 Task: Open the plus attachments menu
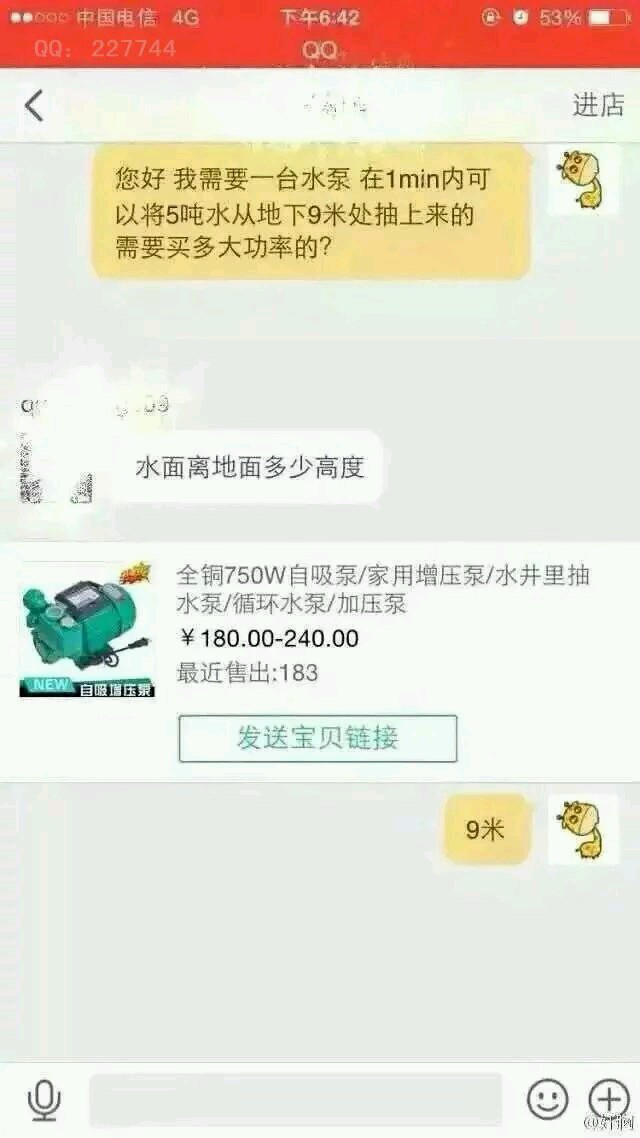(x=606, y=1100)
